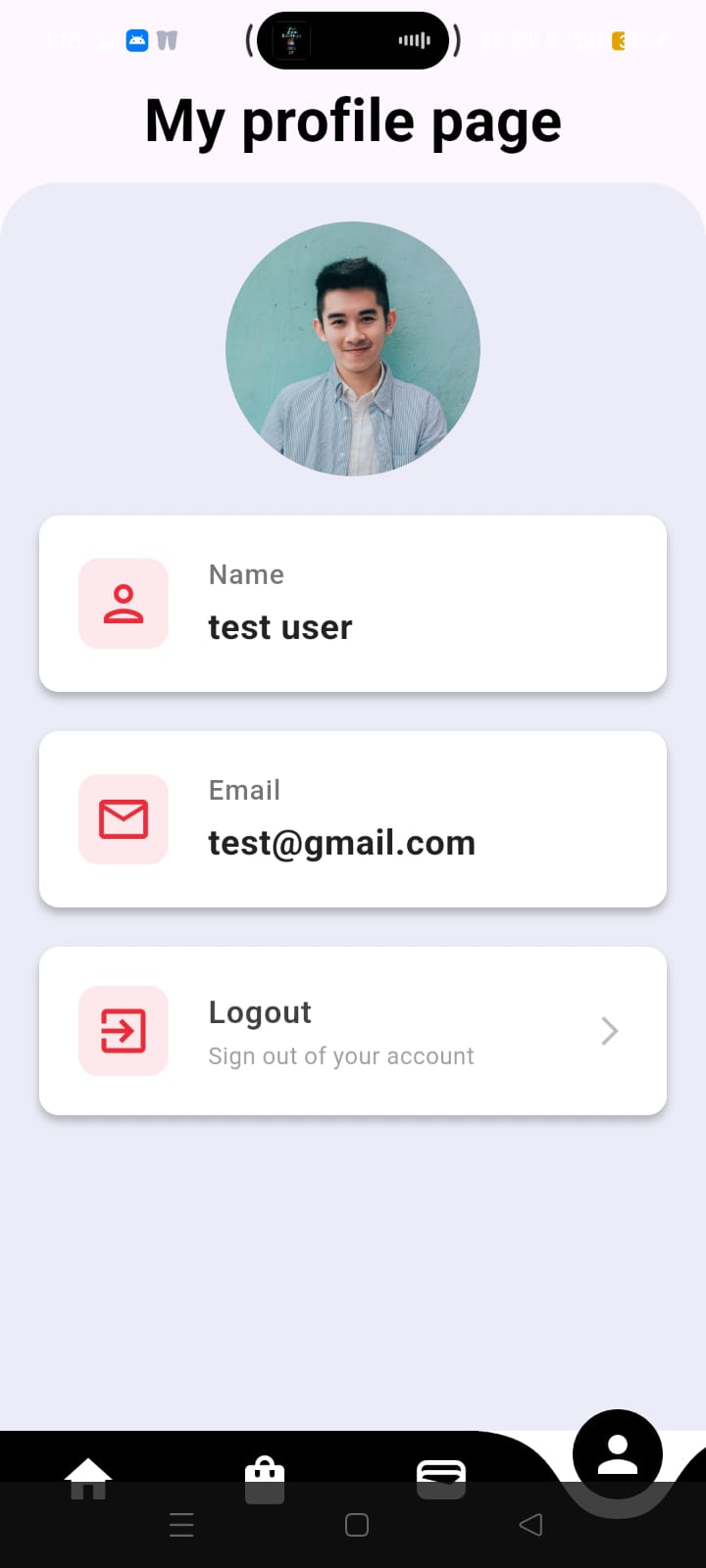Switch to the wallet card tab
The image size is (706, 1568).
[441, 1478]
